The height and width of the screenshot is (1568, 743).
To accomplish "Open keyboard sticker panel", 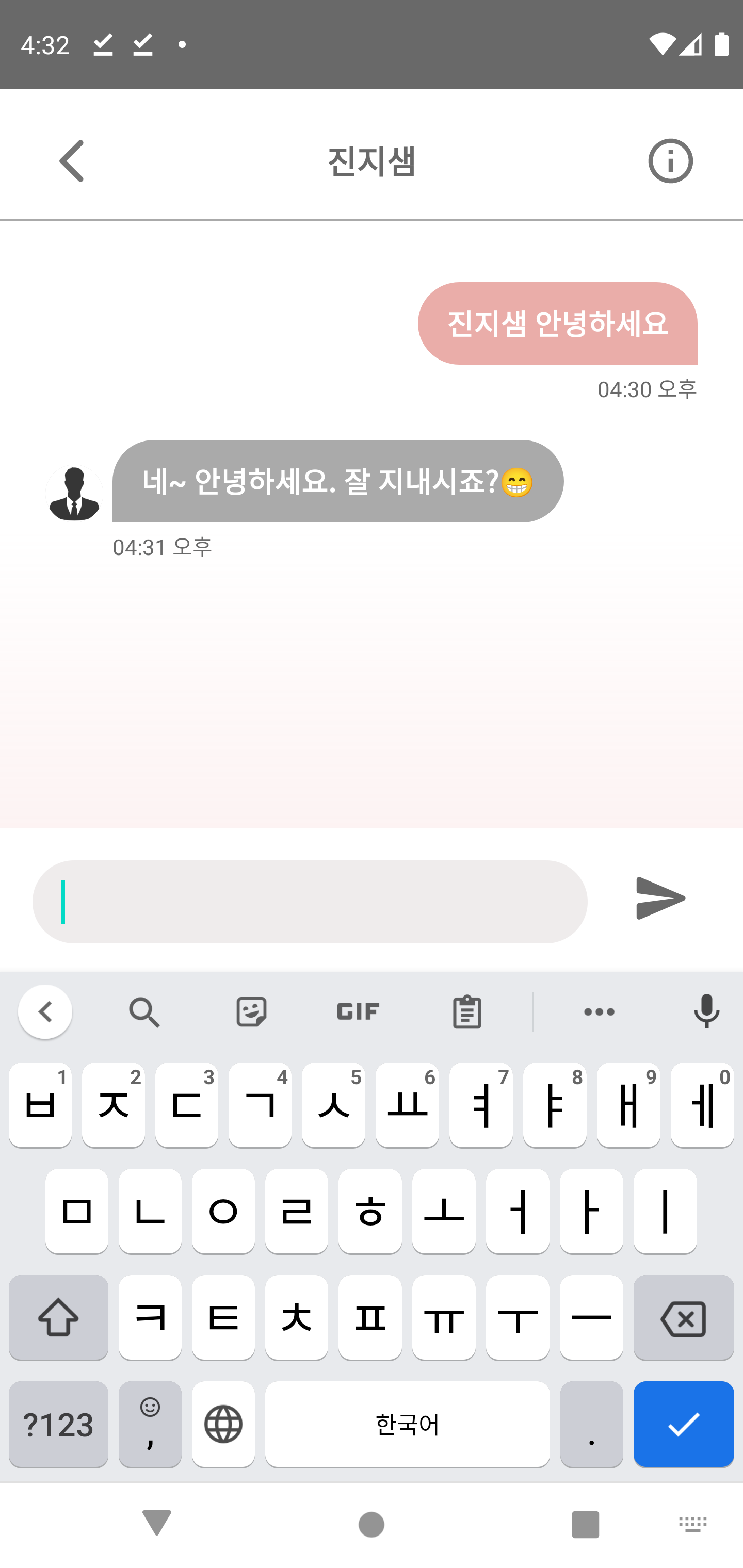I will tap(251, 1011).
